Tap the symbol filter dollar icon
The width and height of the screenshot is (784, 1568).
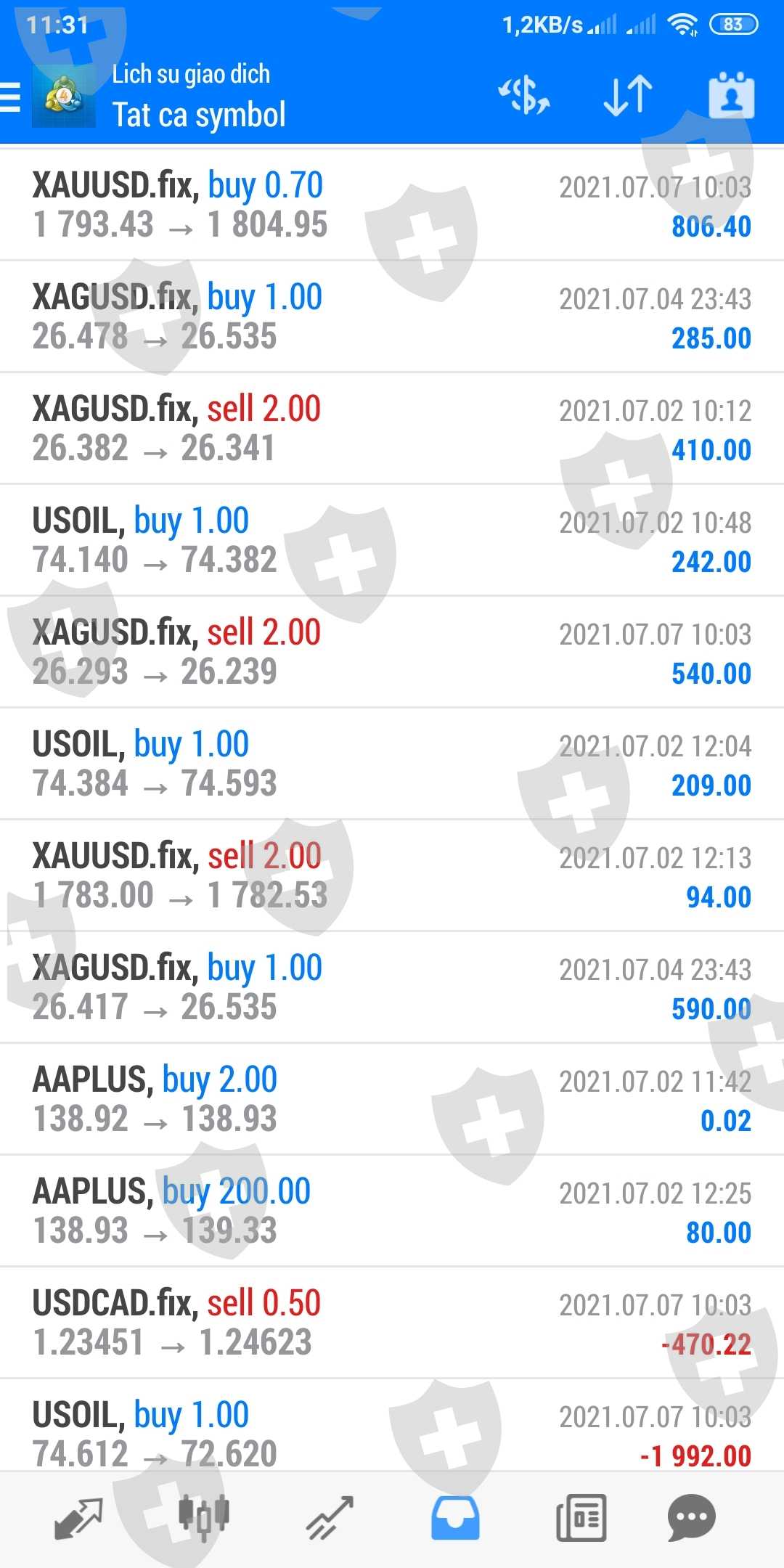523,96
